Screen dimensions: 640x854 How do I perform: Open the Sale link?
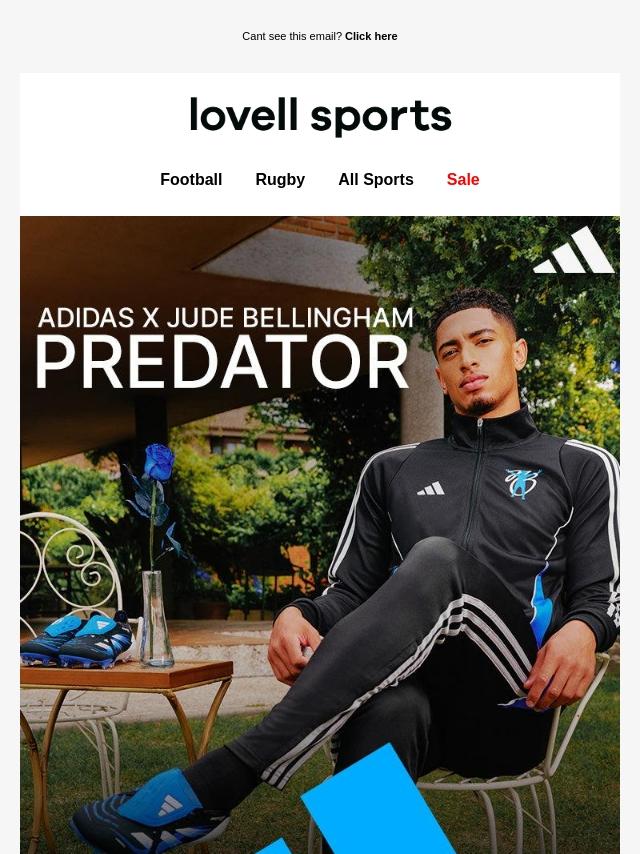click(x=463, y=179)
